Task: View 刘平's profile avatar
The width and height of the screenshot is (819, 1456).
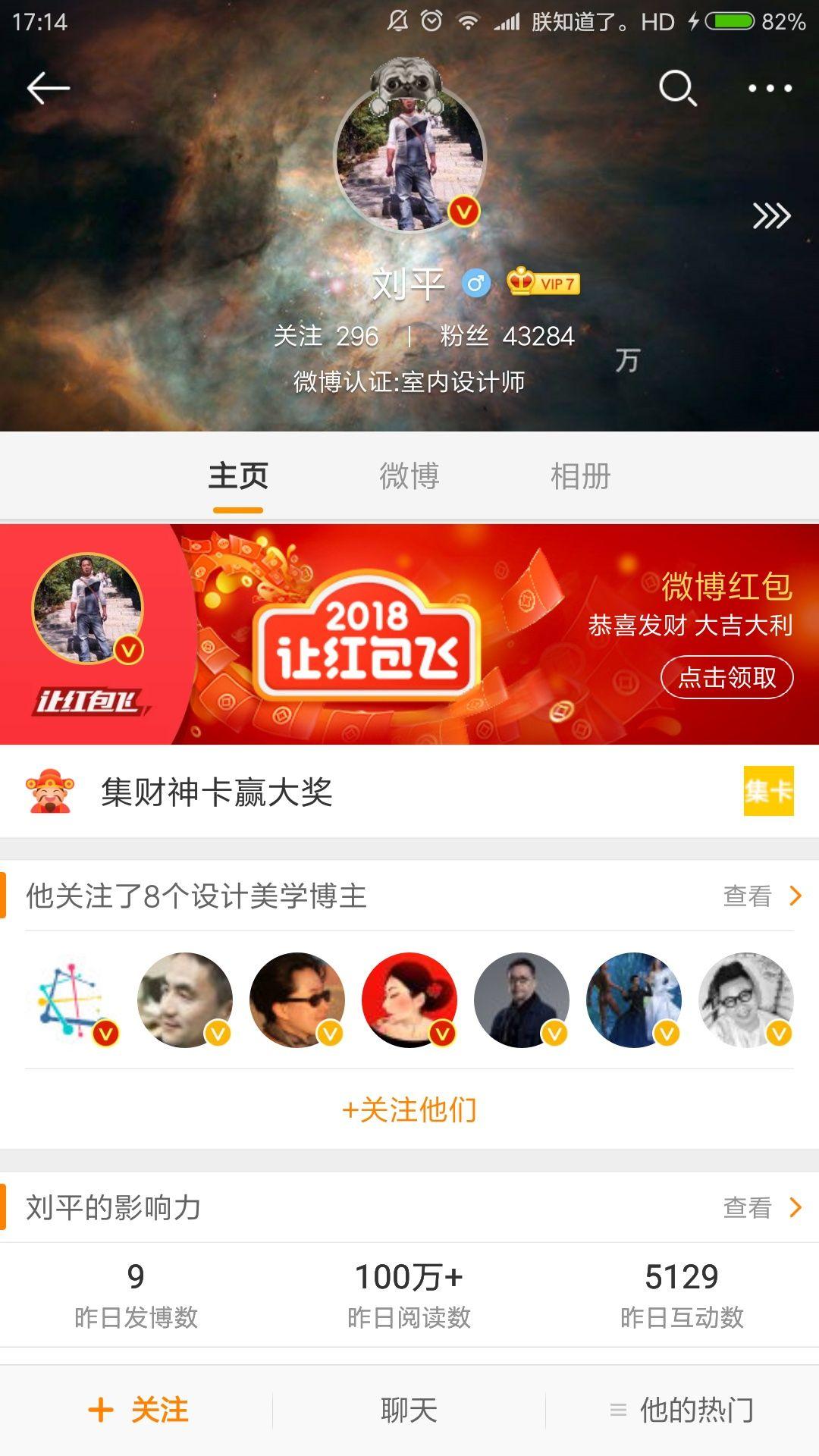Action: (409, 158)
